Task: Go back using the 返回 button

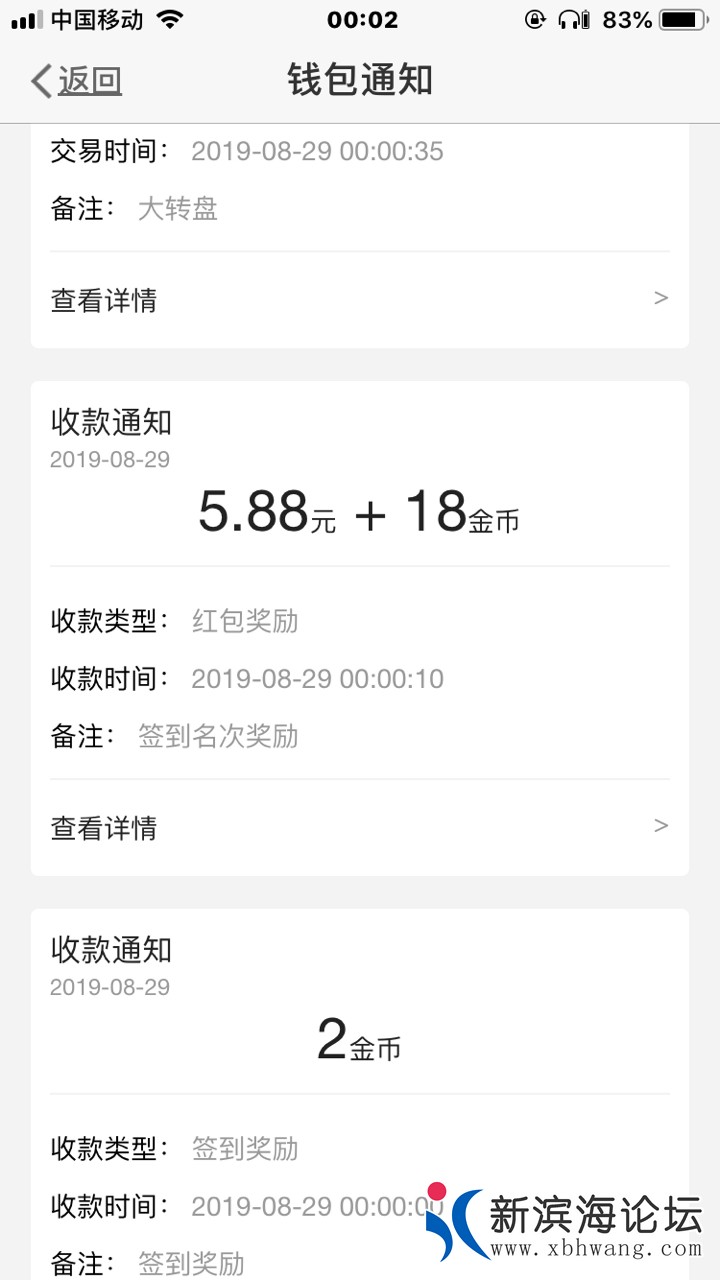Action: click(77, 81)
